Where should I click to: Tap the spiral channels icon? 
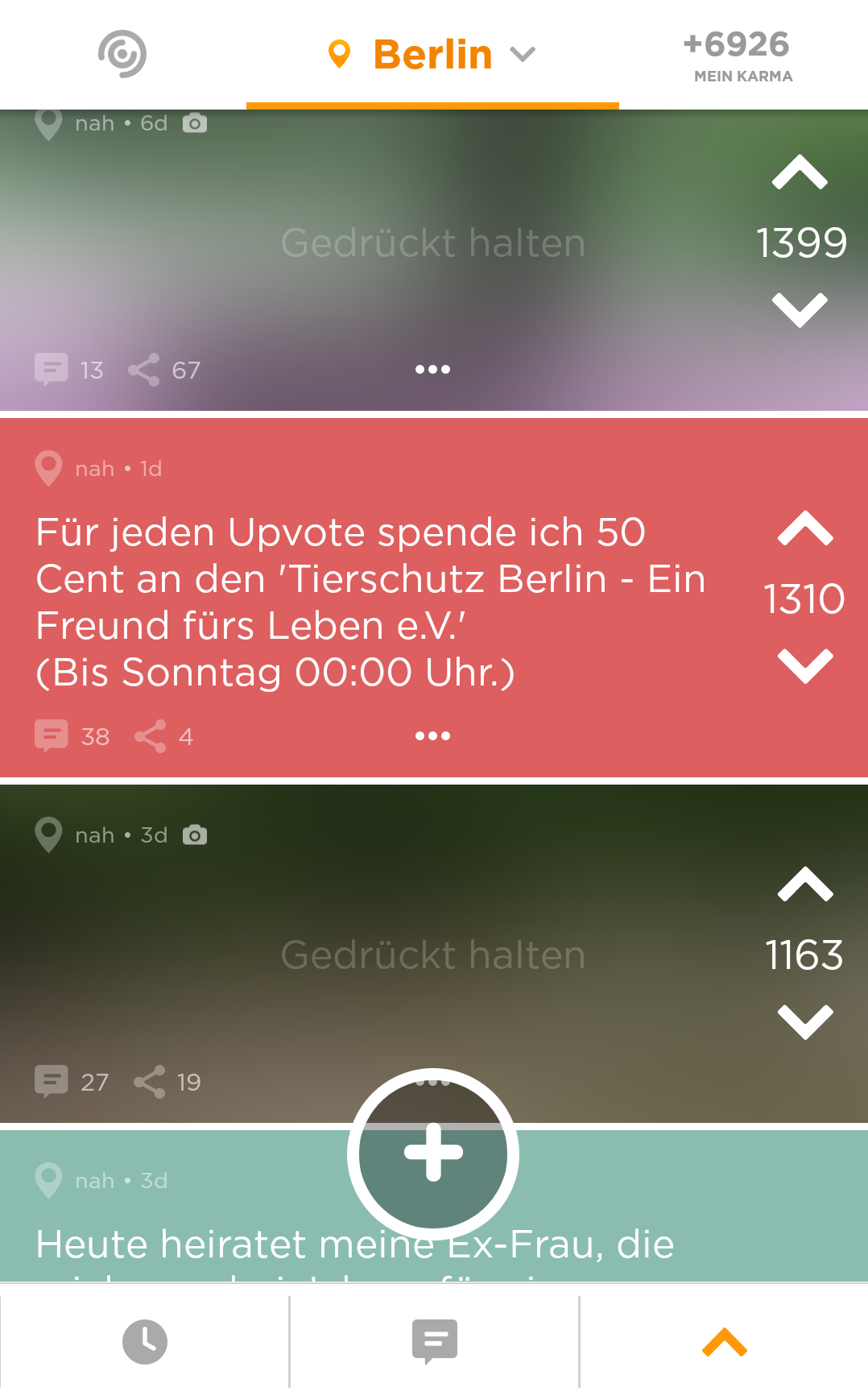click(x=122, y=54)
